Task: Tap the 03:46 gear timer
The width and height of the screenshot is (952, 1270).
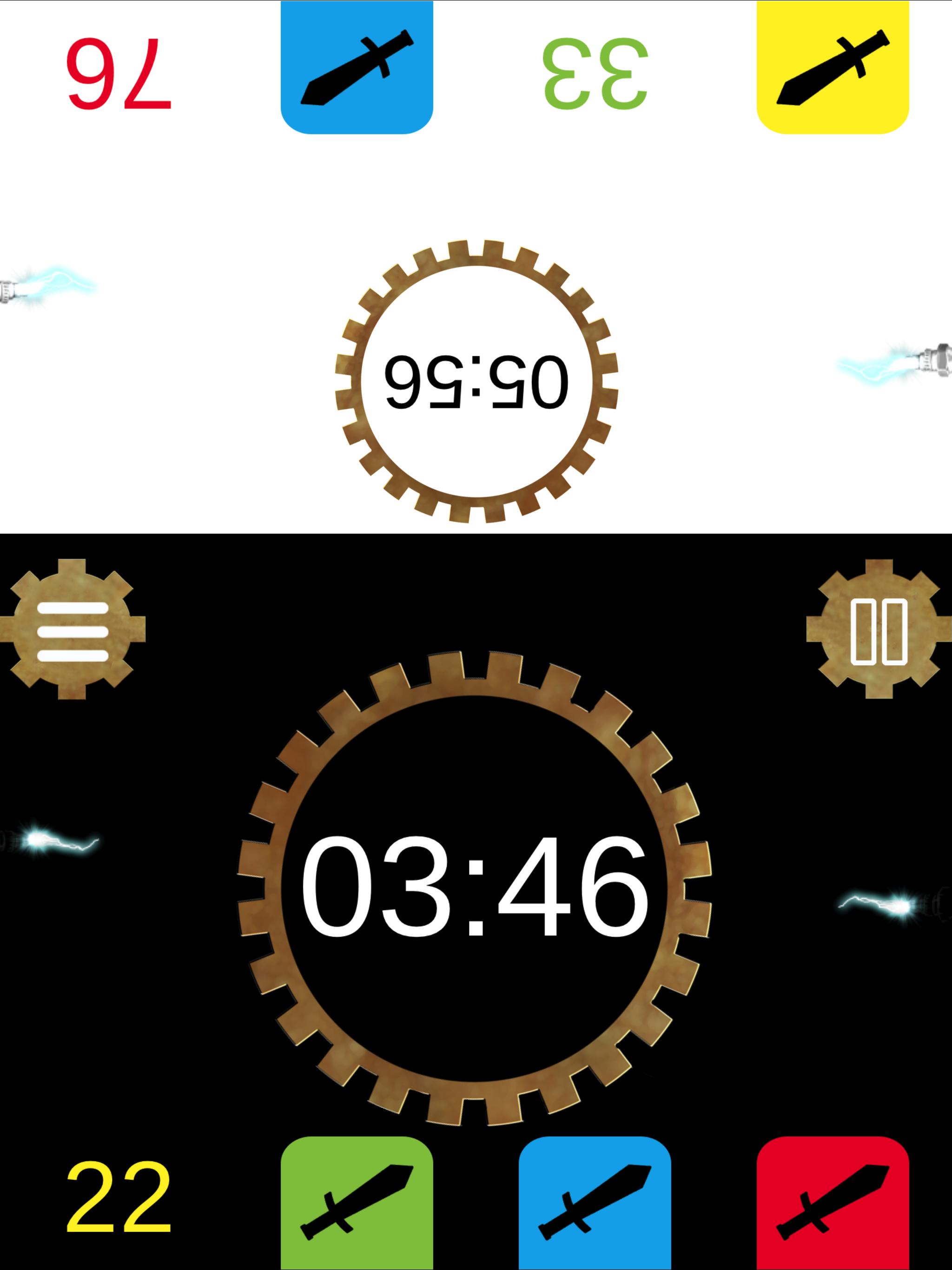Action: point(475,887)
